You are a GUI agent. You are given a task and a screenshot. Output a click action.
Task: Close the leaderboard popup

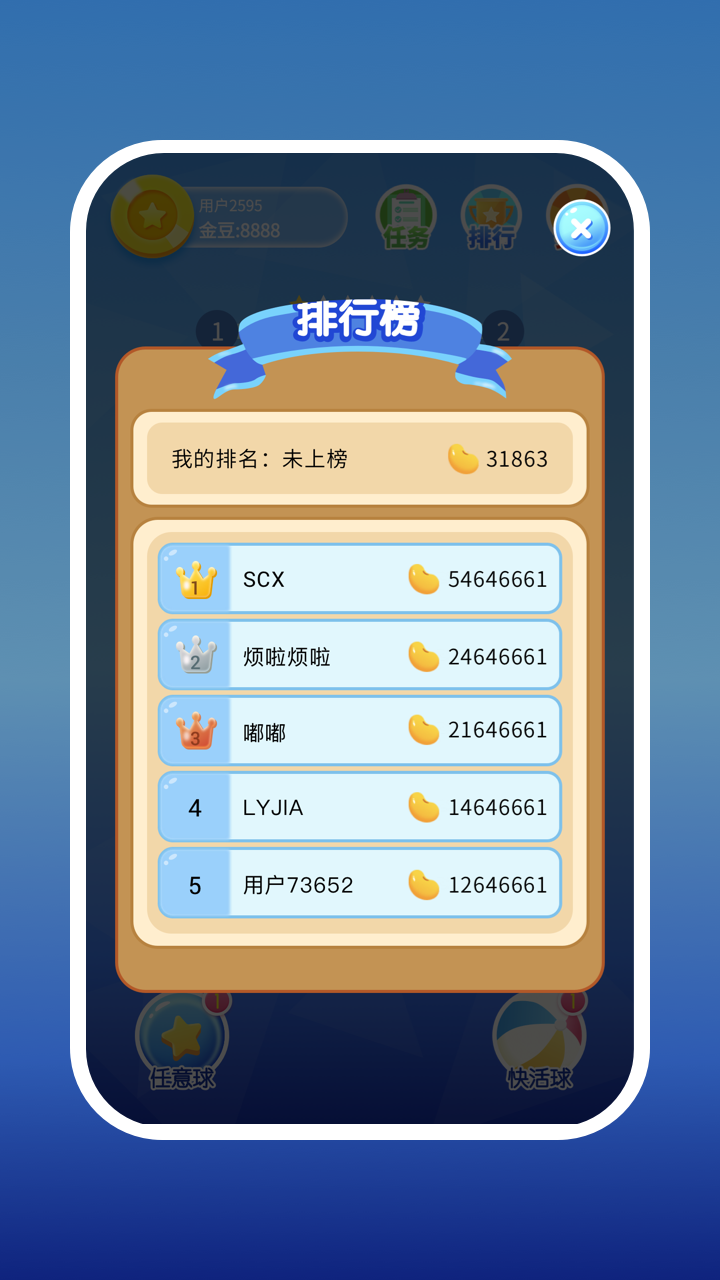(x=581, y=229)
